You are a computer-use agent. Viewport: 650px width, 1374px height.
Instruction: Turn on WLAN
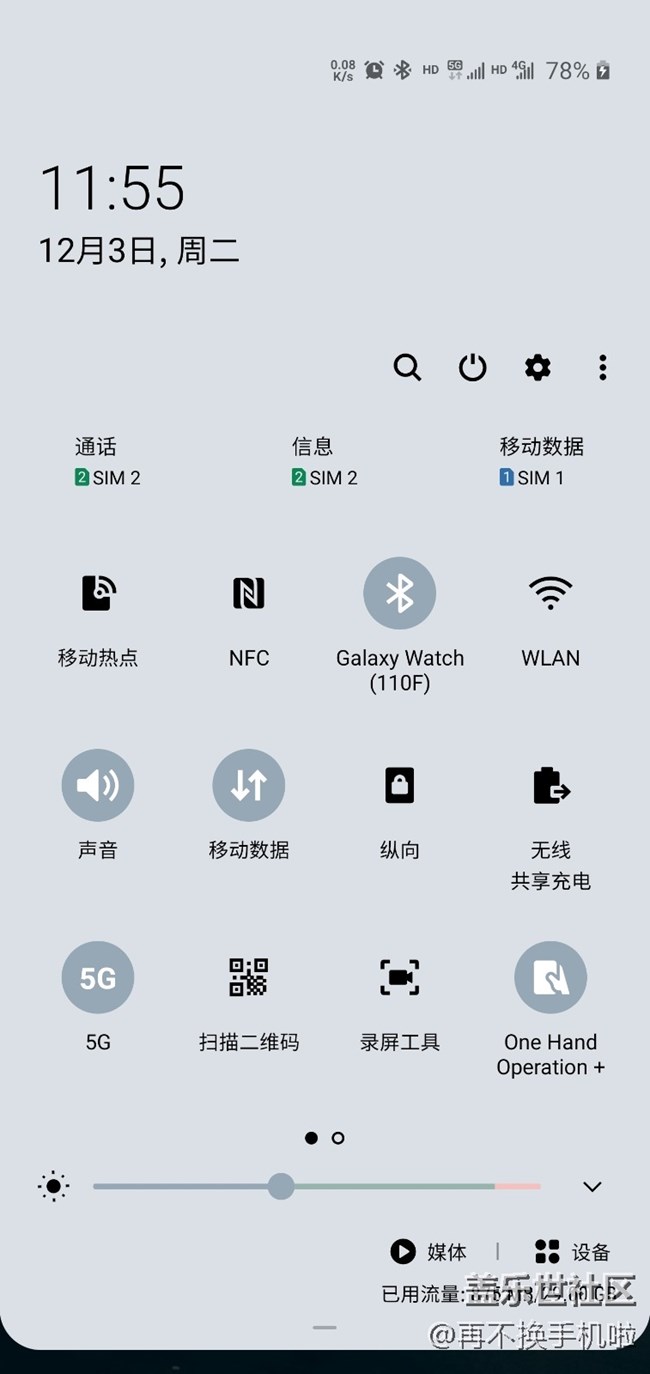[x=551, y=594]
